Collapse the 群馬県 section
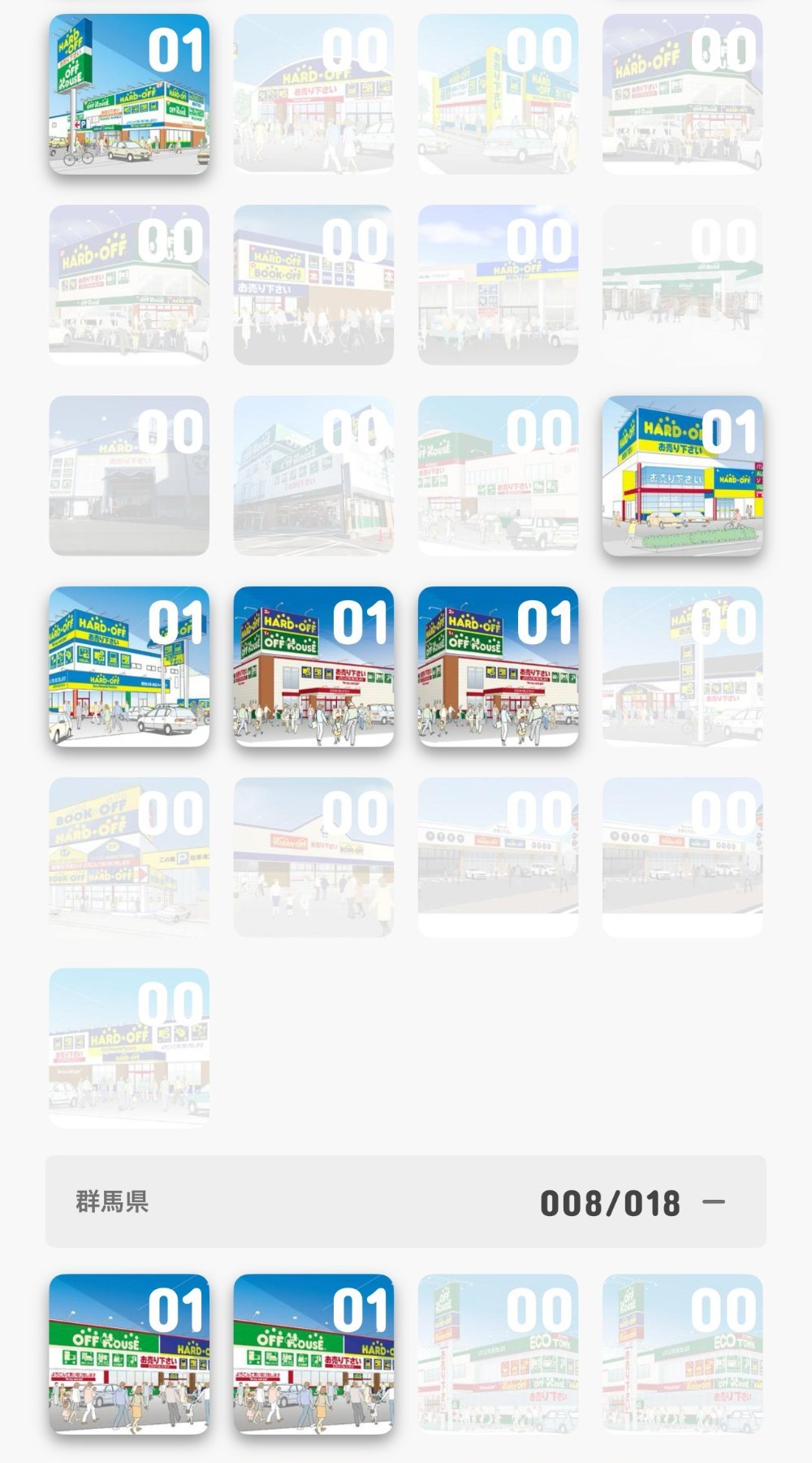The width and height of the screenshot is (812, 1463). click(x=713, y=1201)
